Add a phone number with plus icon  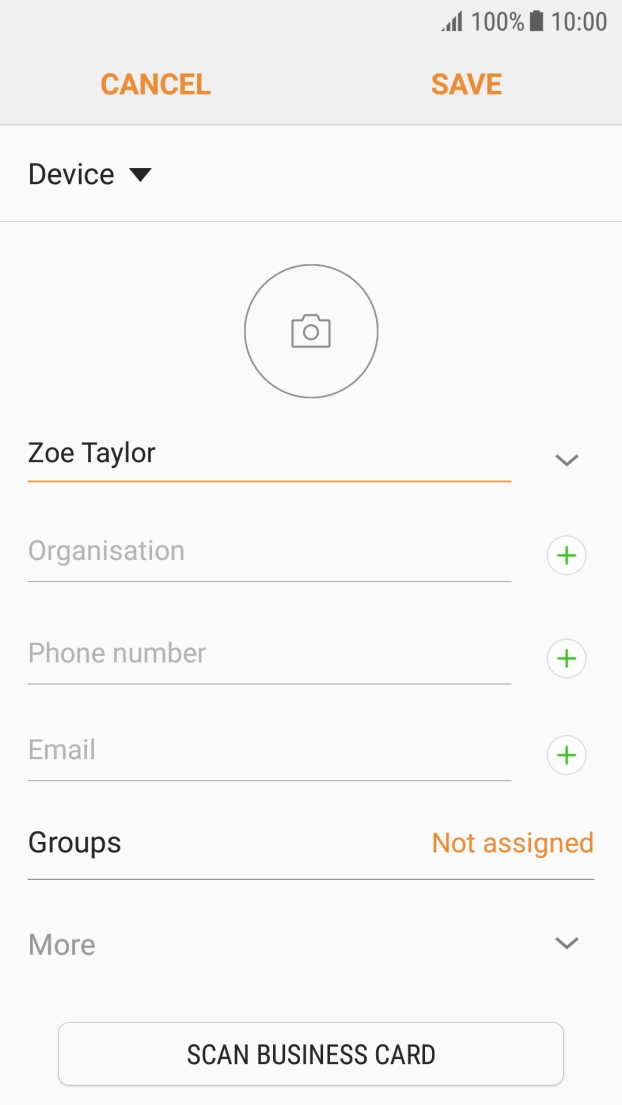567,659
